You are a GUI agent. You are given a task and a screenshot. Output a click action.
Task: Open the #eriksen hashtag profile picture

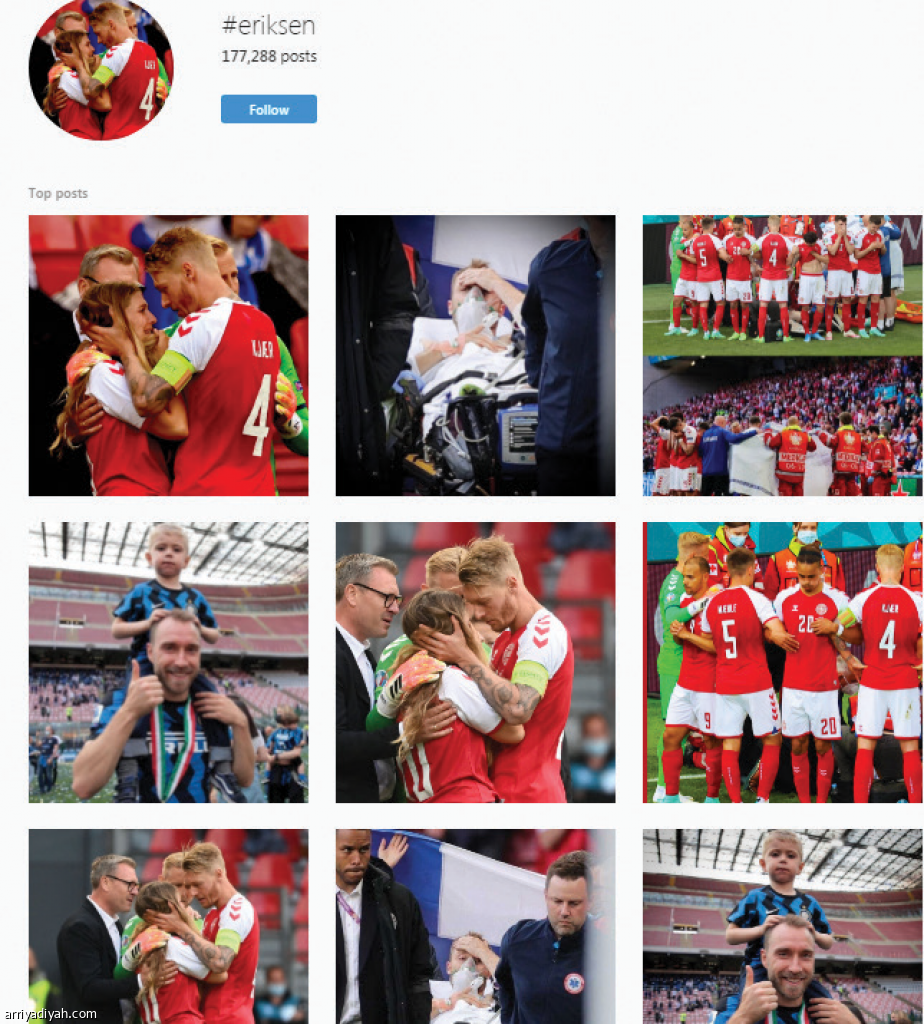100,69
